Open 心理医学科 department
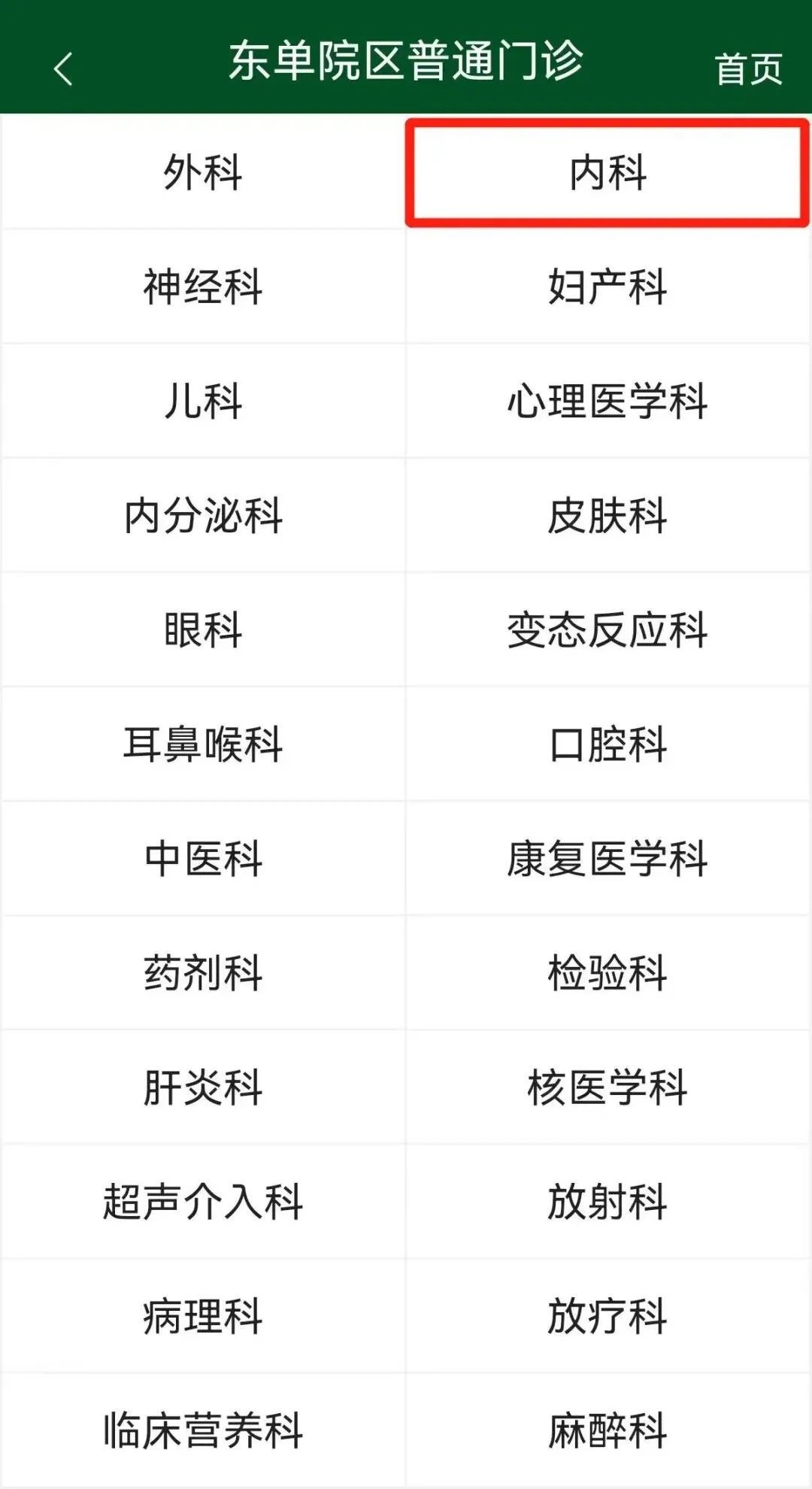The width and height of the screenshot is (812, 1489). [607, 401]
